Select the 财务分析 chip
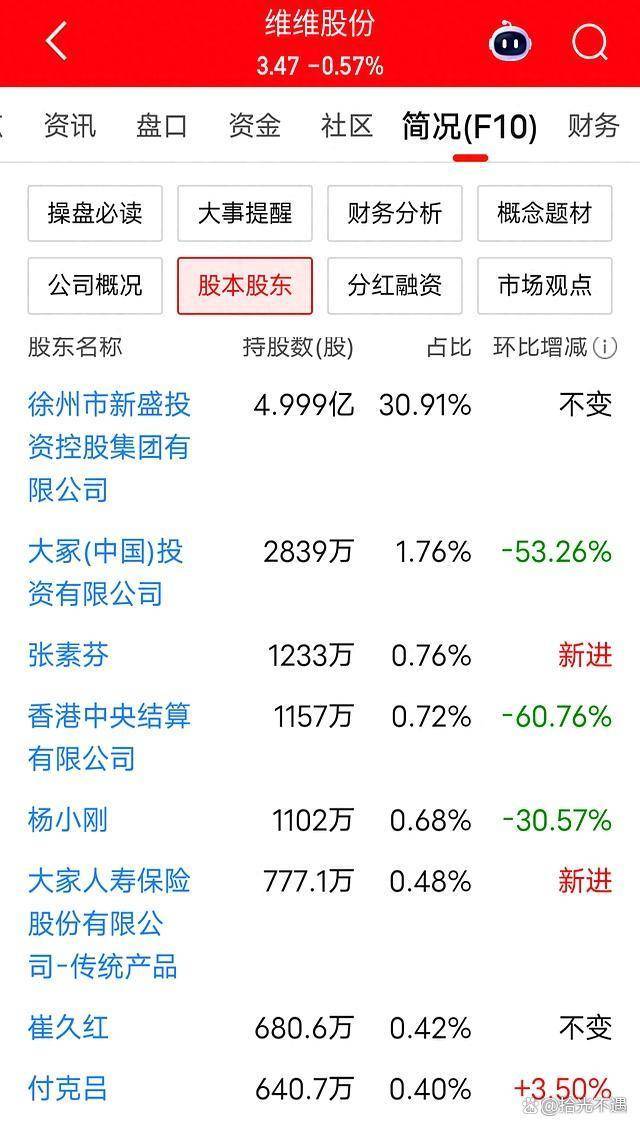Viewport: 640px width, 1129px height. (395, 213)
